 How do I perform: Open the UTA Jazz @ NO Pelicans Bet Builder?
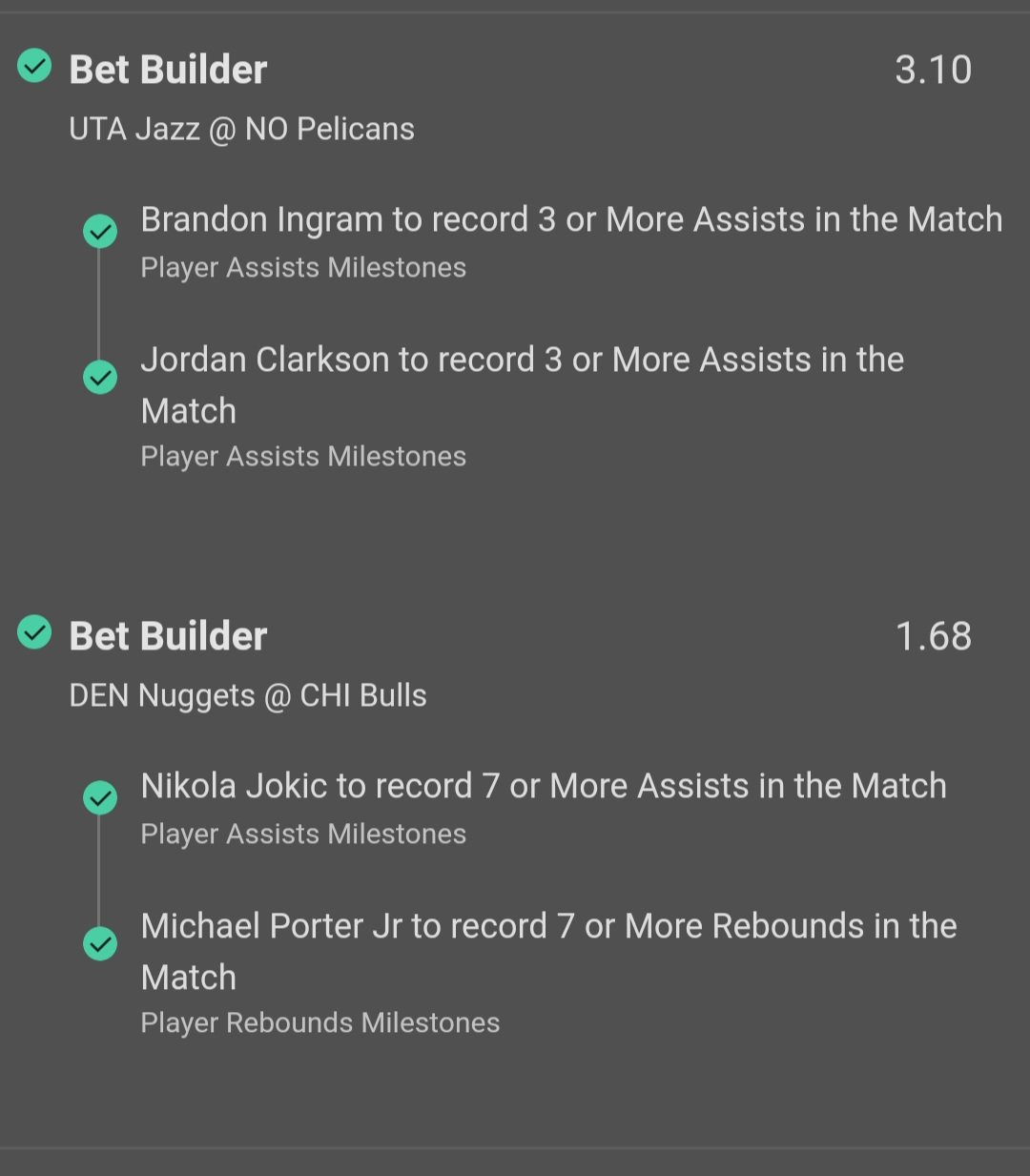coord(168,70)
